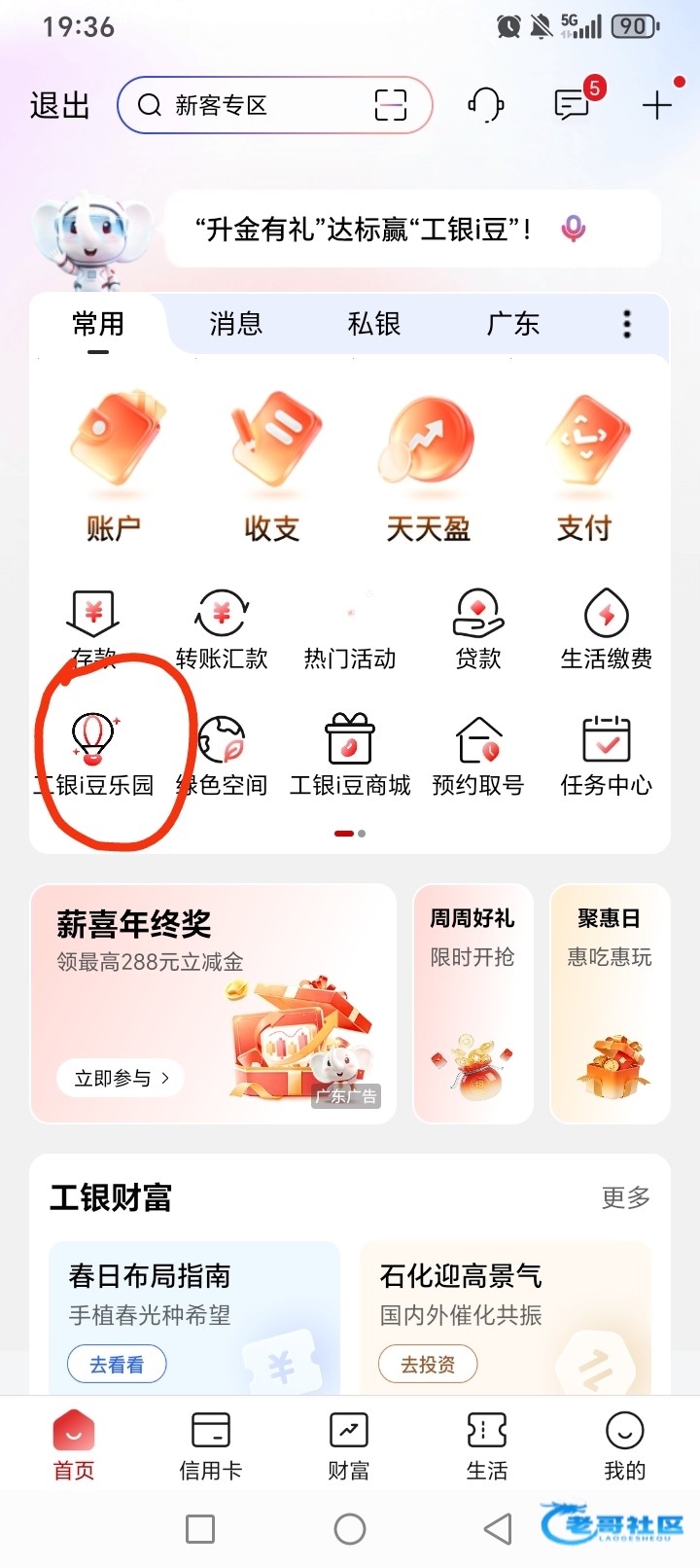The height and width of the screenshot is (1568, 700).
Task: Open the three-dot tab overflow menu
Action: pyautogui.click(x=627, y=324)
